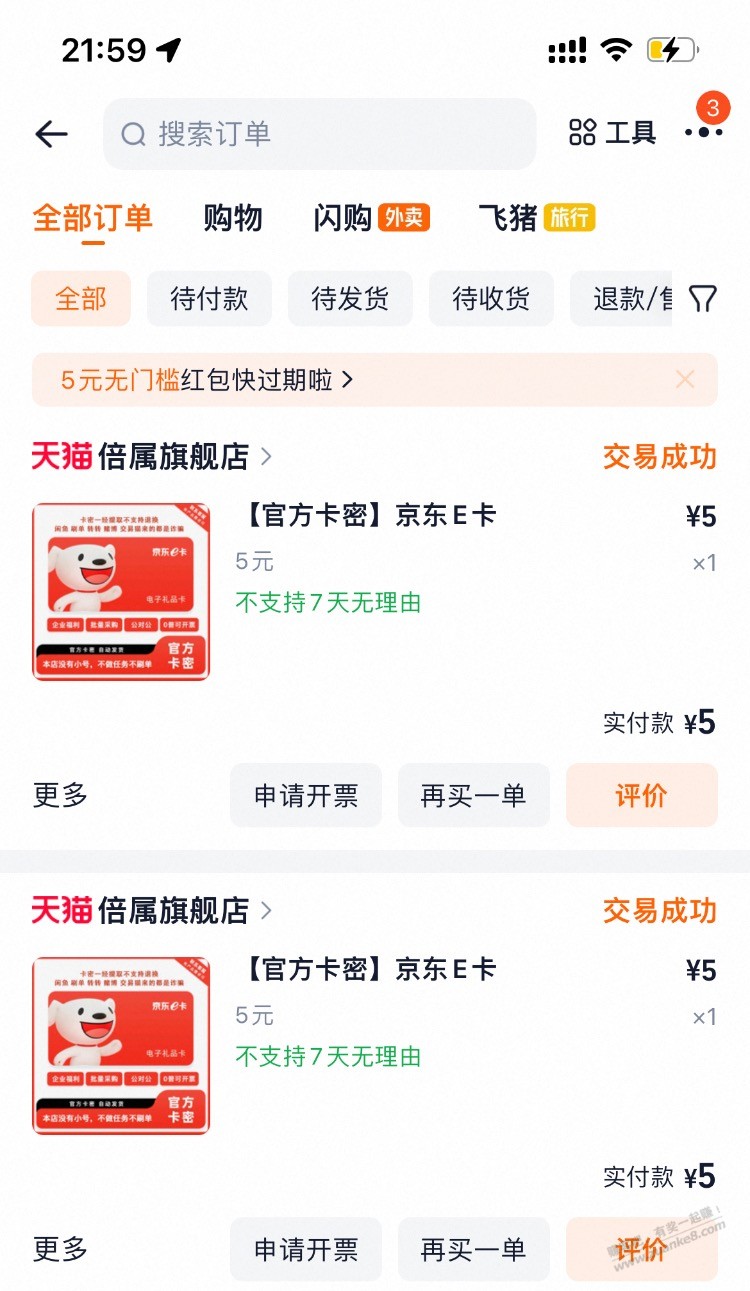This screenshot has width=750, height=1291.
Task: Go back using the arrow icon
Action: [51, 134]
